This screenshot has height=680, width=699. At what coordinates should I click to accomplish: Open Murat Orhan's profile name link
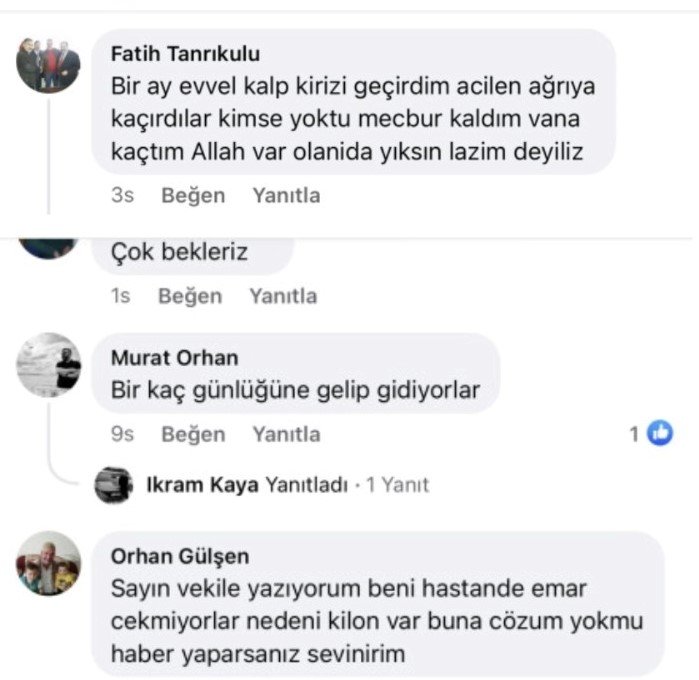pyautogui.click(x=174, y=358)
